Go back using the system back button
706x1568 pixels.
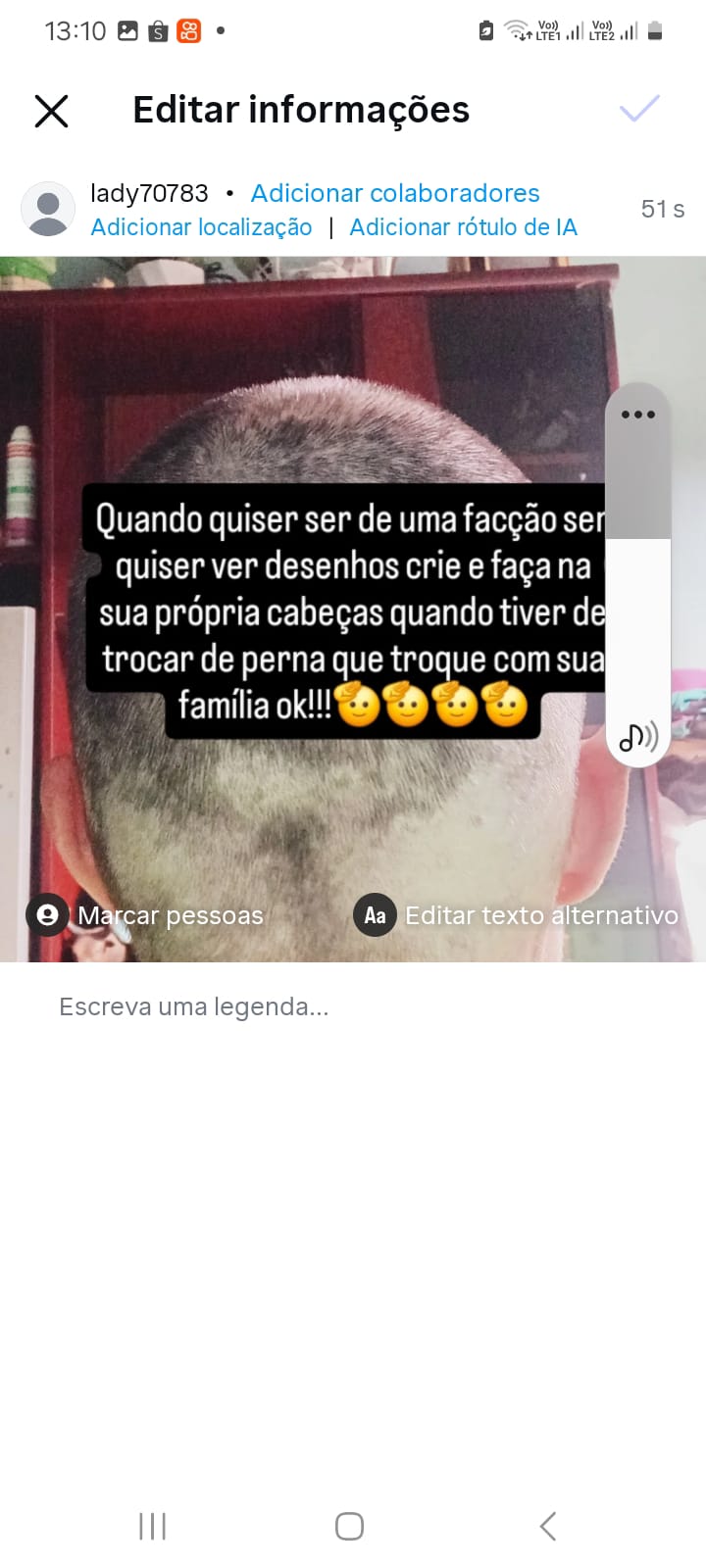tap(548, 1526)
